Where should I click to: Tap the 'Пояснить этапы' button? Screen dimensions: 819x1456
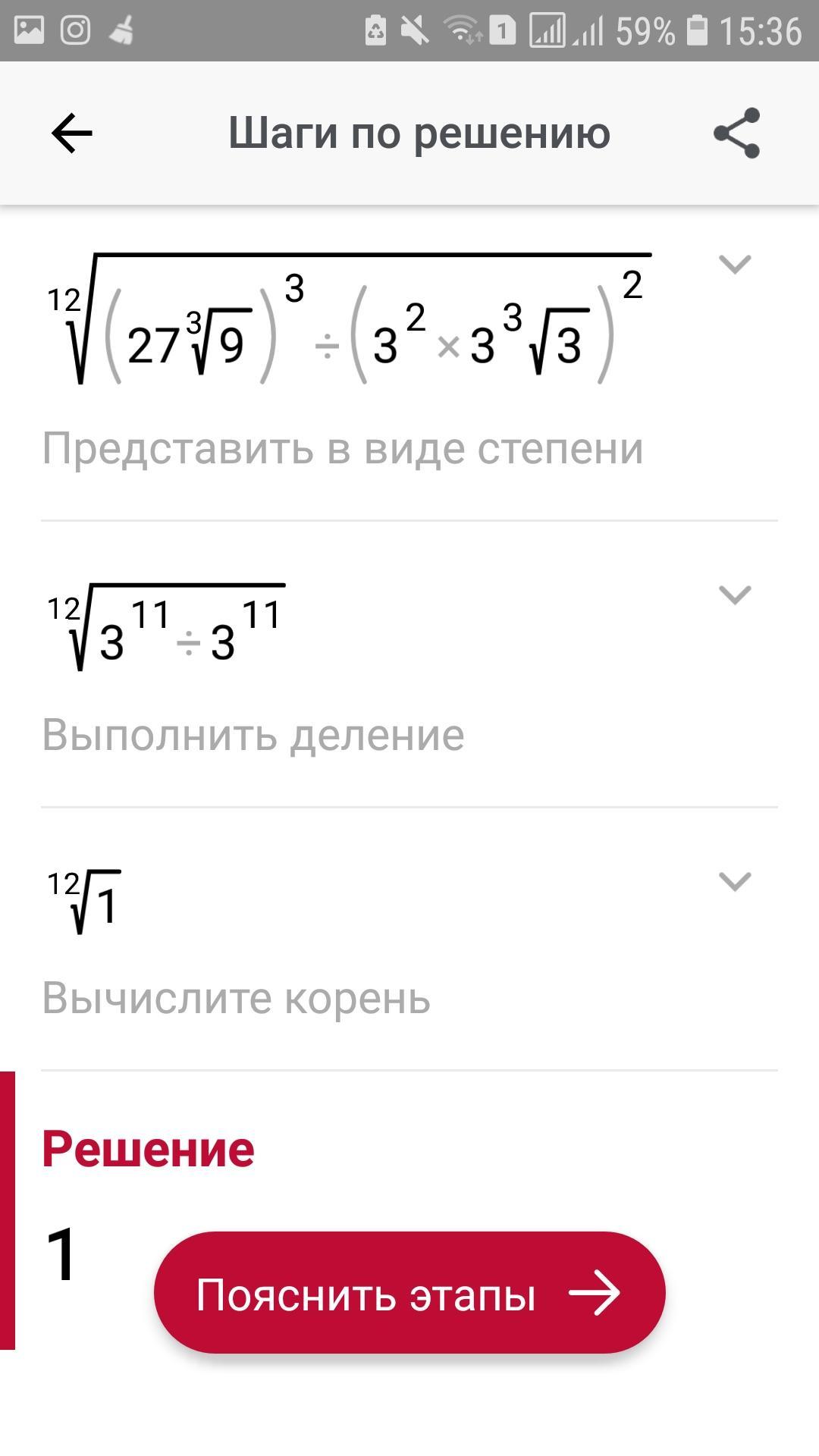(409, 1294)
